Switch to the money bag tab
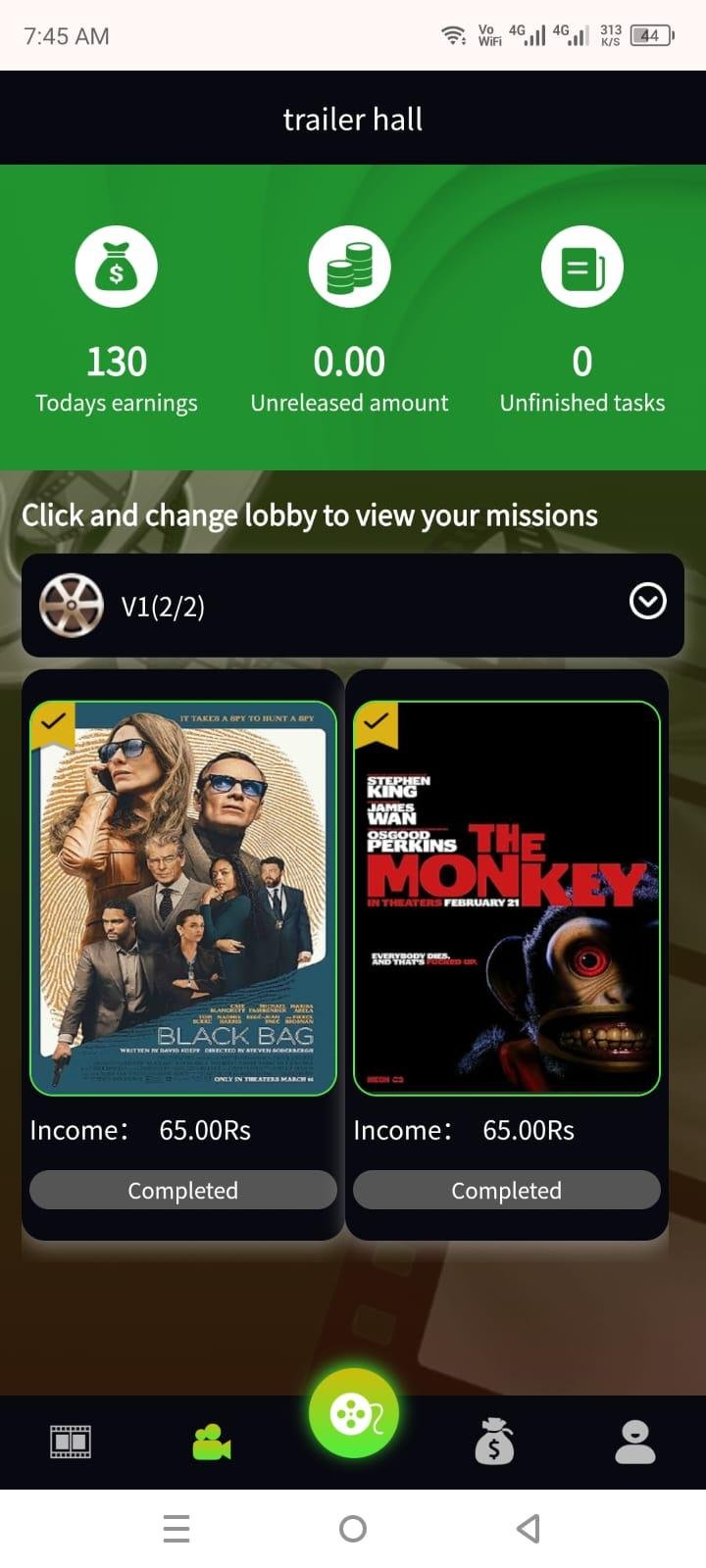The image size is (706, 1568). pos(494,1442)
